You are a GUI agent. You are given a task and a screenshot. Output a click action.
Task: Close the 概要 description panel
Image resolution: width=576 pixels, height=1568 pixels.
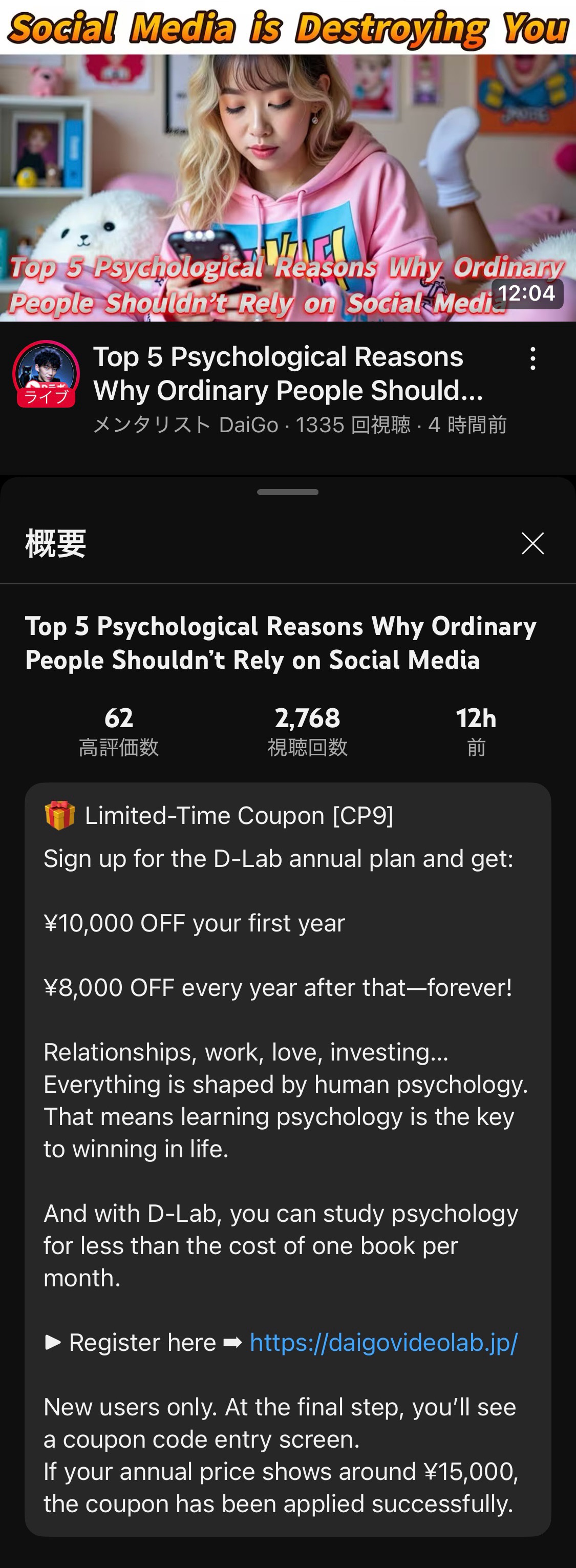point(533,543)
